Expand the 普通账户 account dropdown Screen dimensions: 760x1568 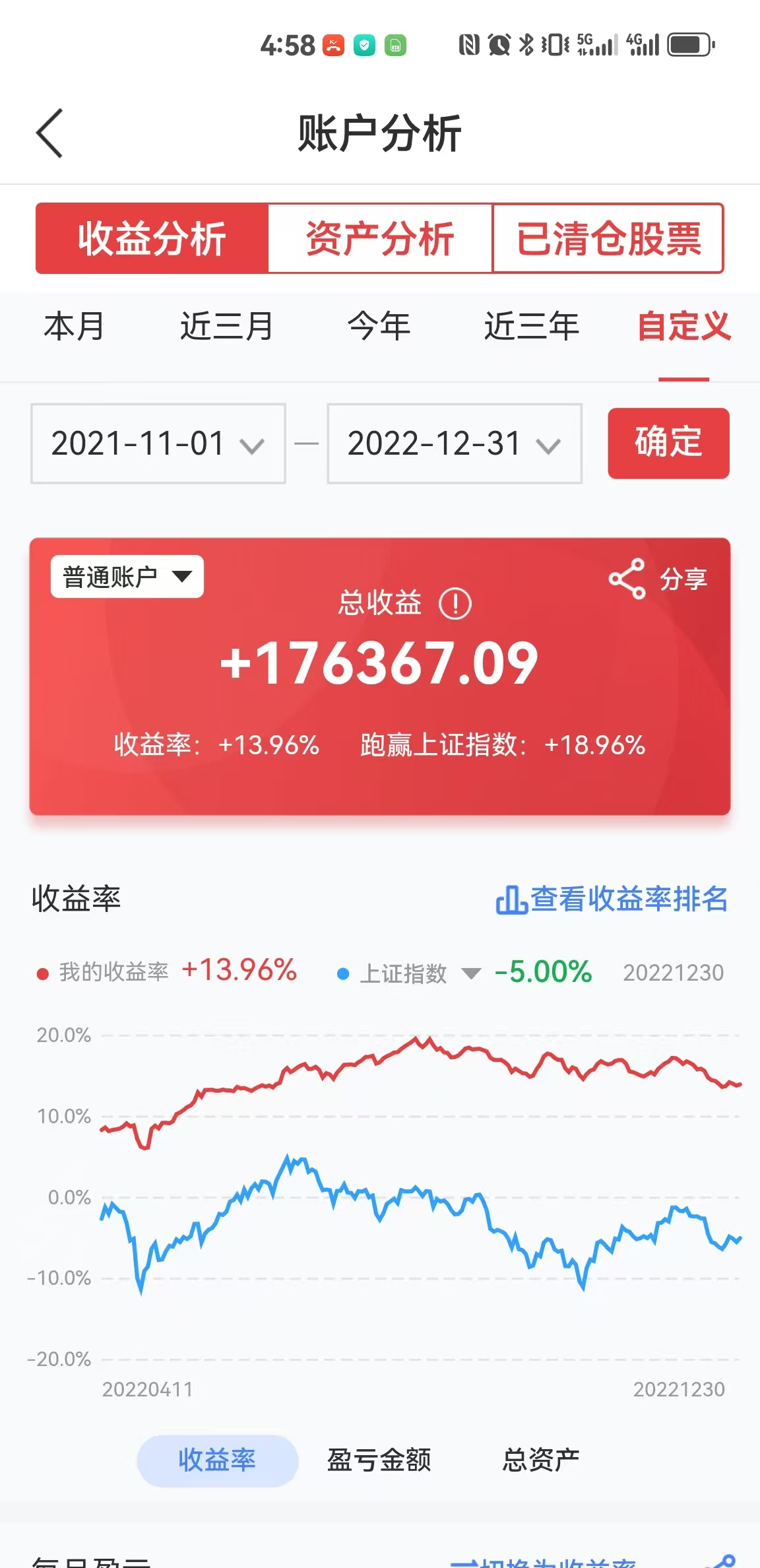pos(127,577)
